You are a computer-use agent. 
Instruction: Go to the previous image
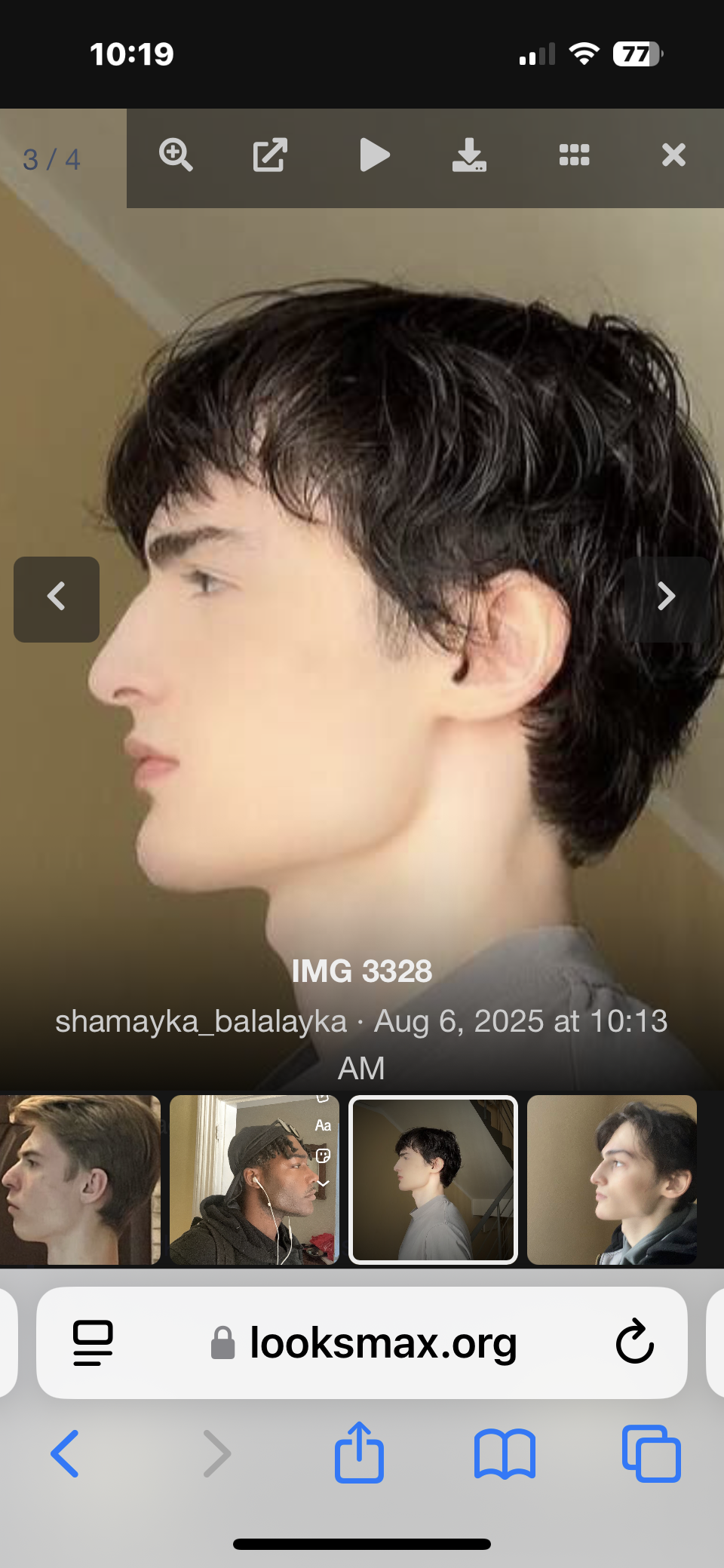pos(57,599)
